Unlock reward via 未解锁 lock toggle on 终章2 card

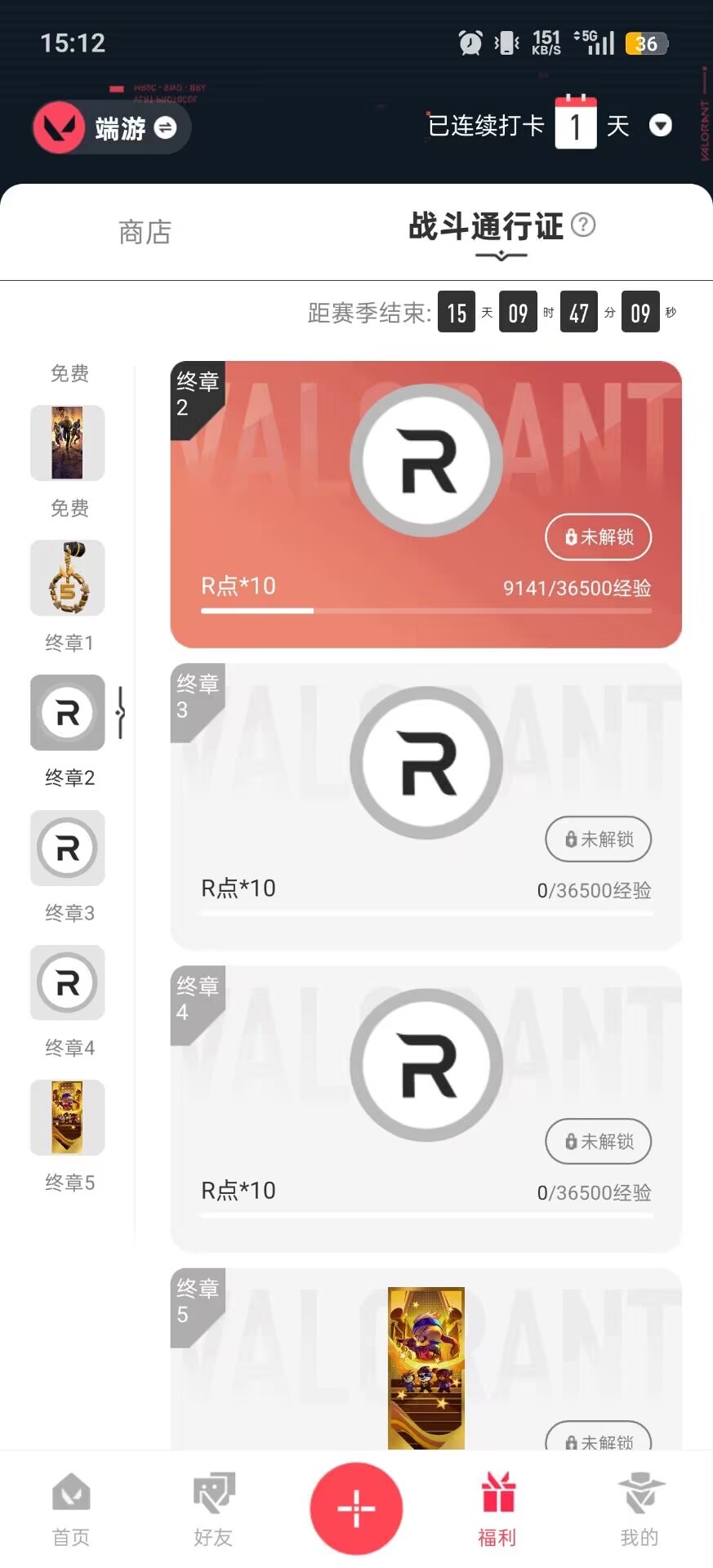(x=598, y=537)
